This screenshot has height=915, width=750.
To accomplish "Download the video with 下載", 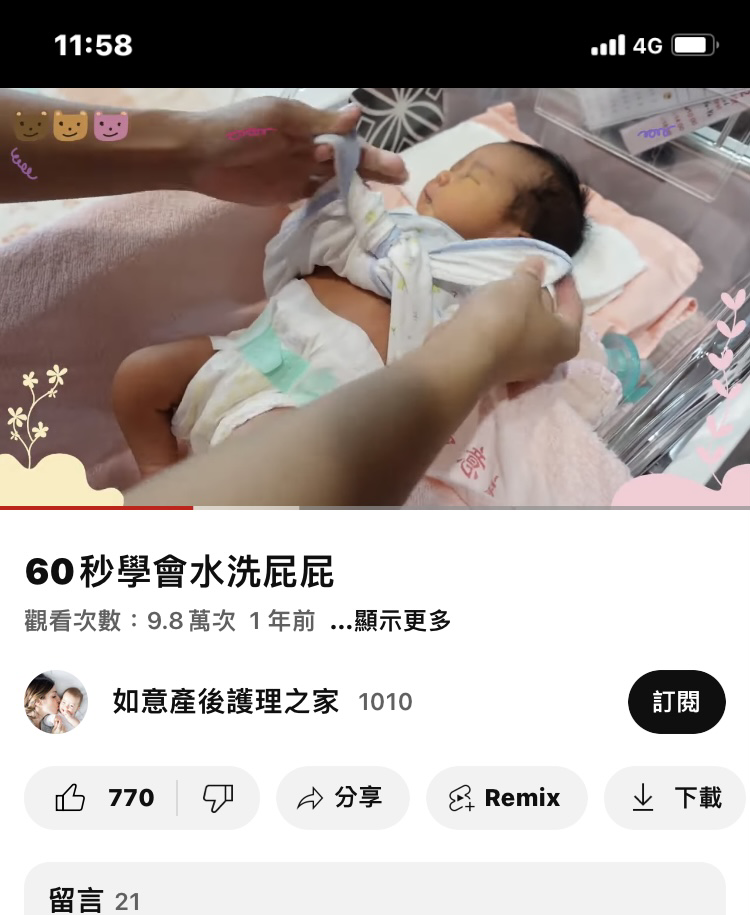I will click(677, 798).
